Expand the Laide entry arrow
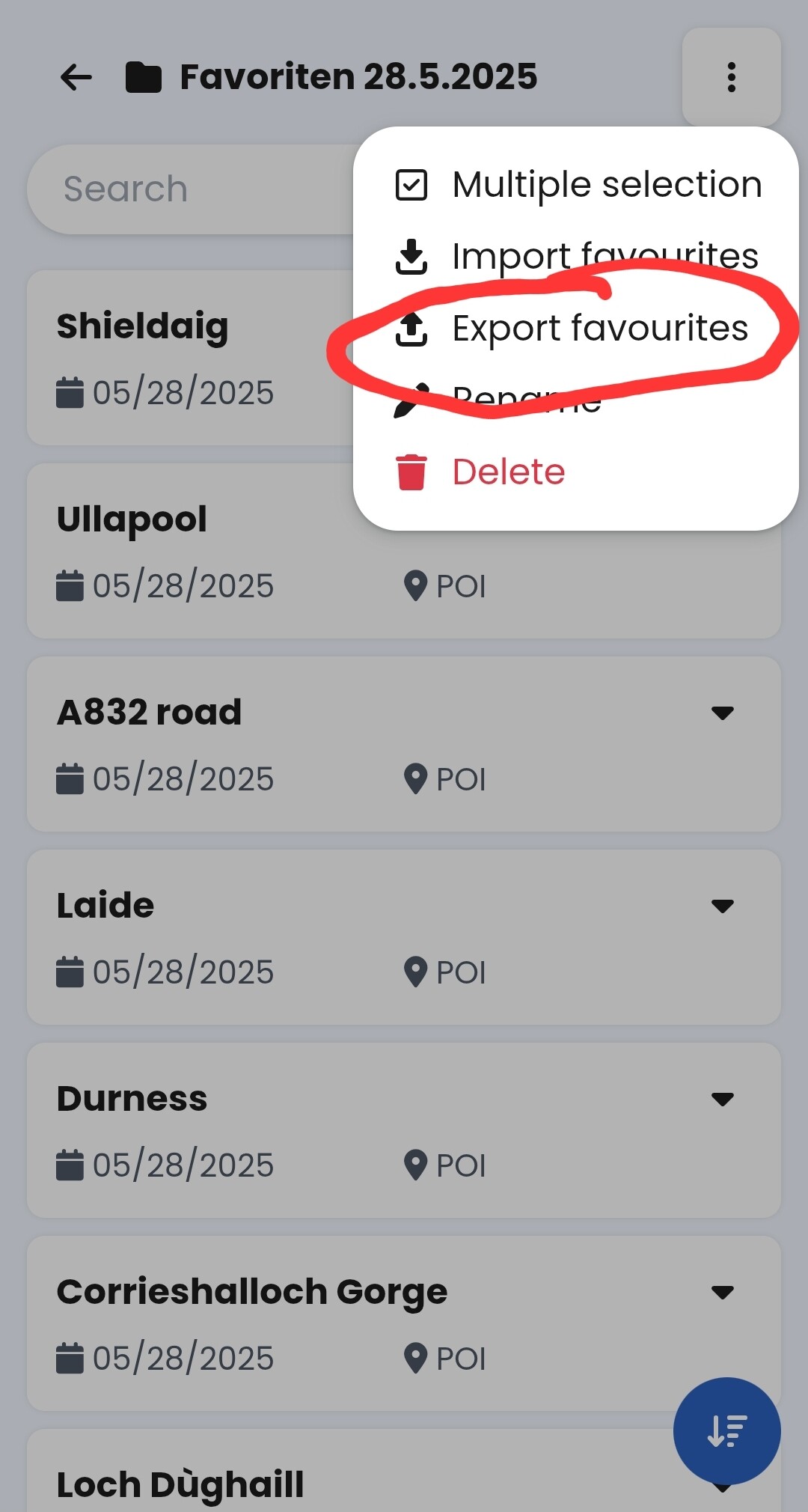 pos(722,906)
